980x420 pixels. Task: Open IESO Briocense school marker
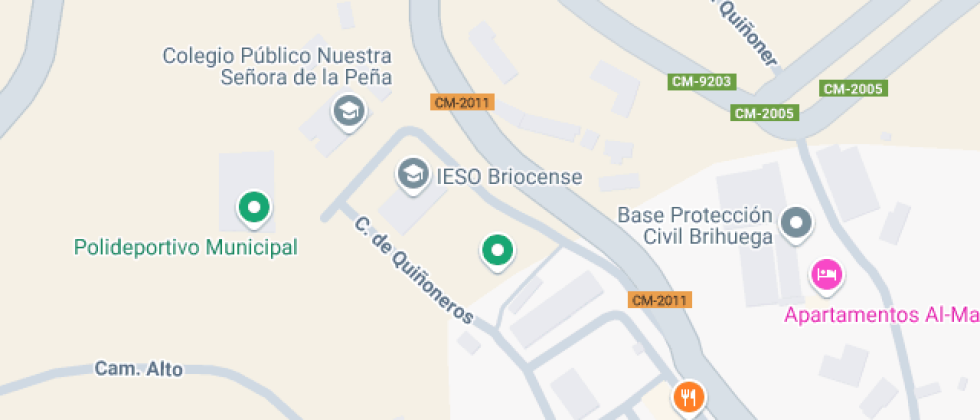[x=411, y=175]
